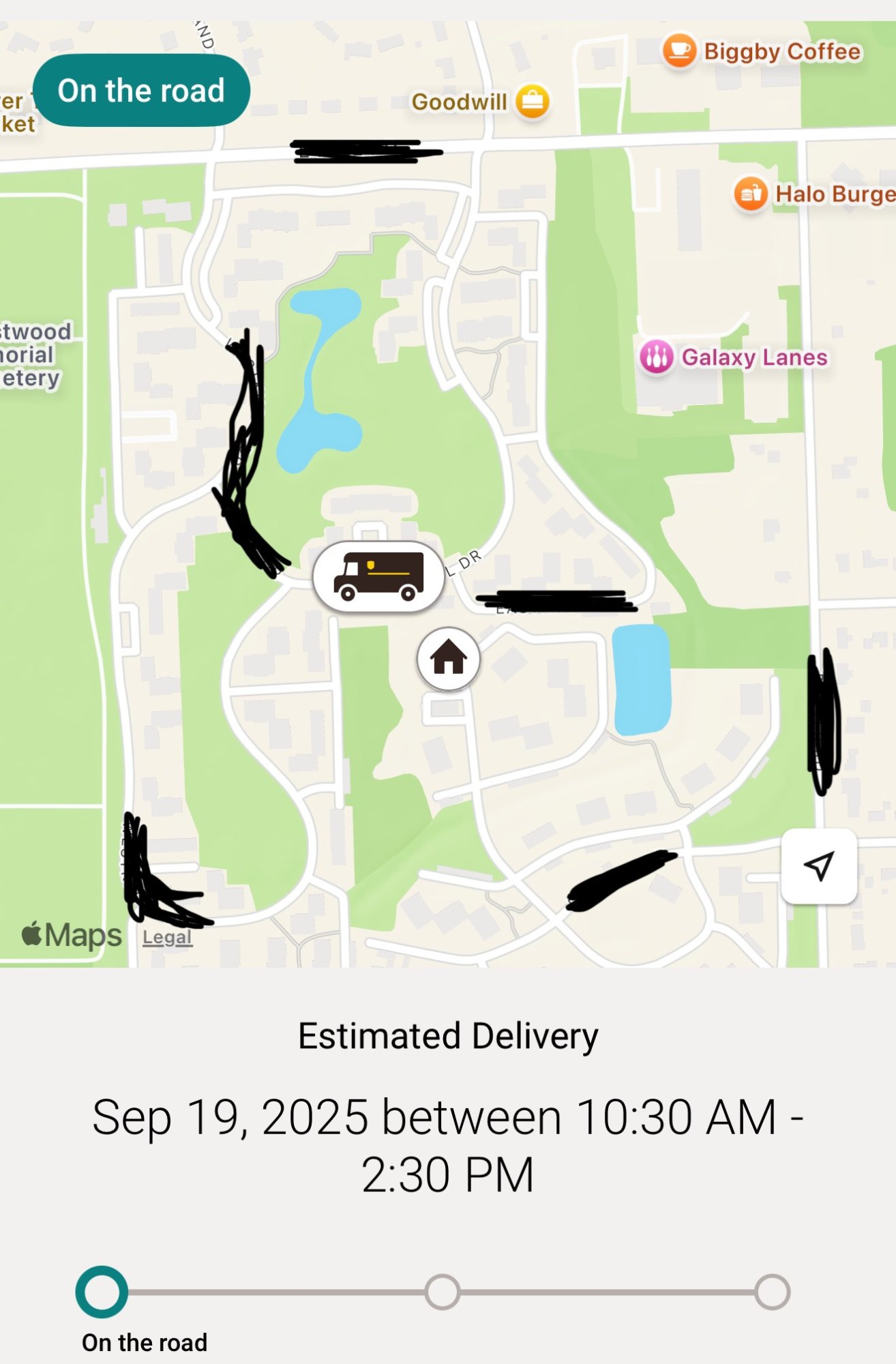Screen dimensions: 896x1364
Task: Open the Goodwill place marker
Action: tap(533, 102)
